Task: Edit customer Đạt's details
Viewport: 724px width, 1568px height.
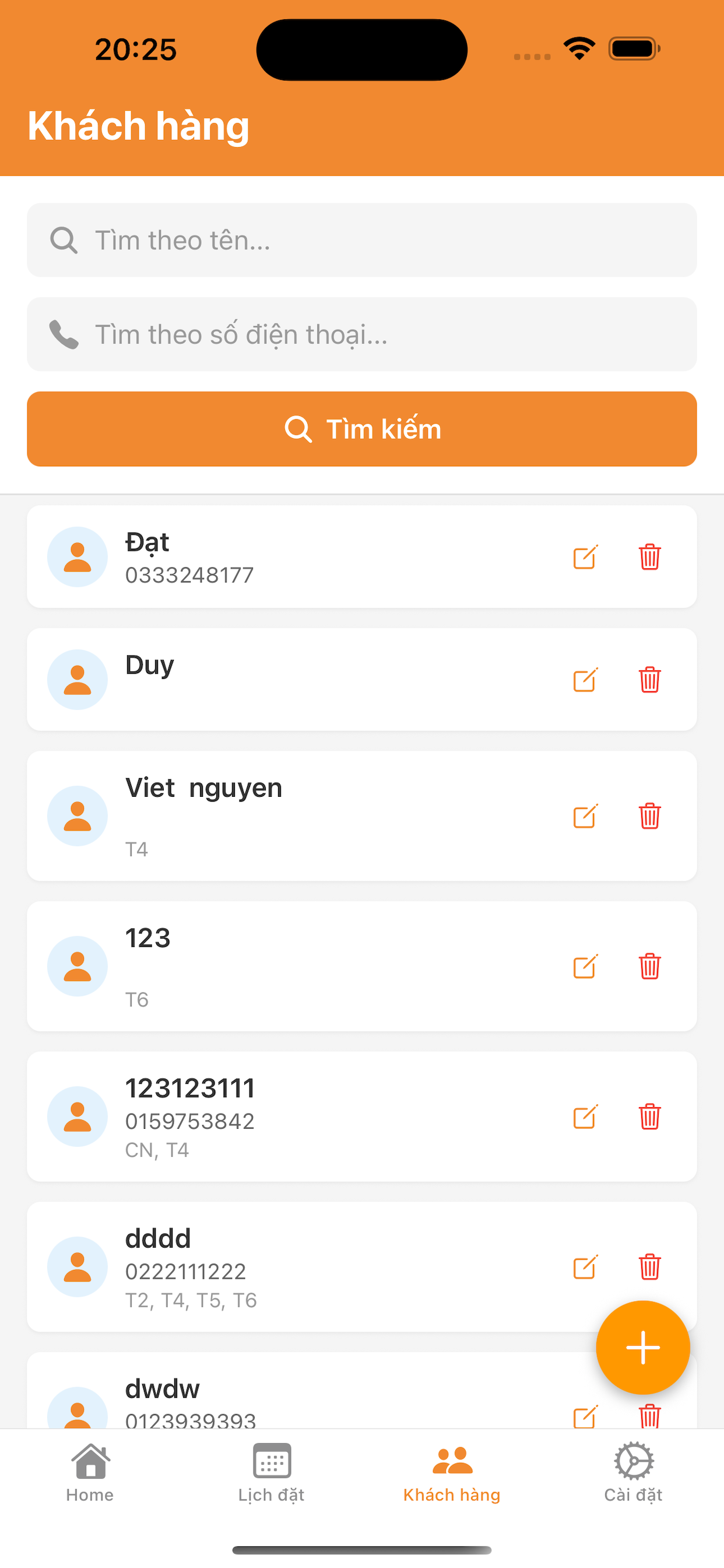Action: pos(585,558)
